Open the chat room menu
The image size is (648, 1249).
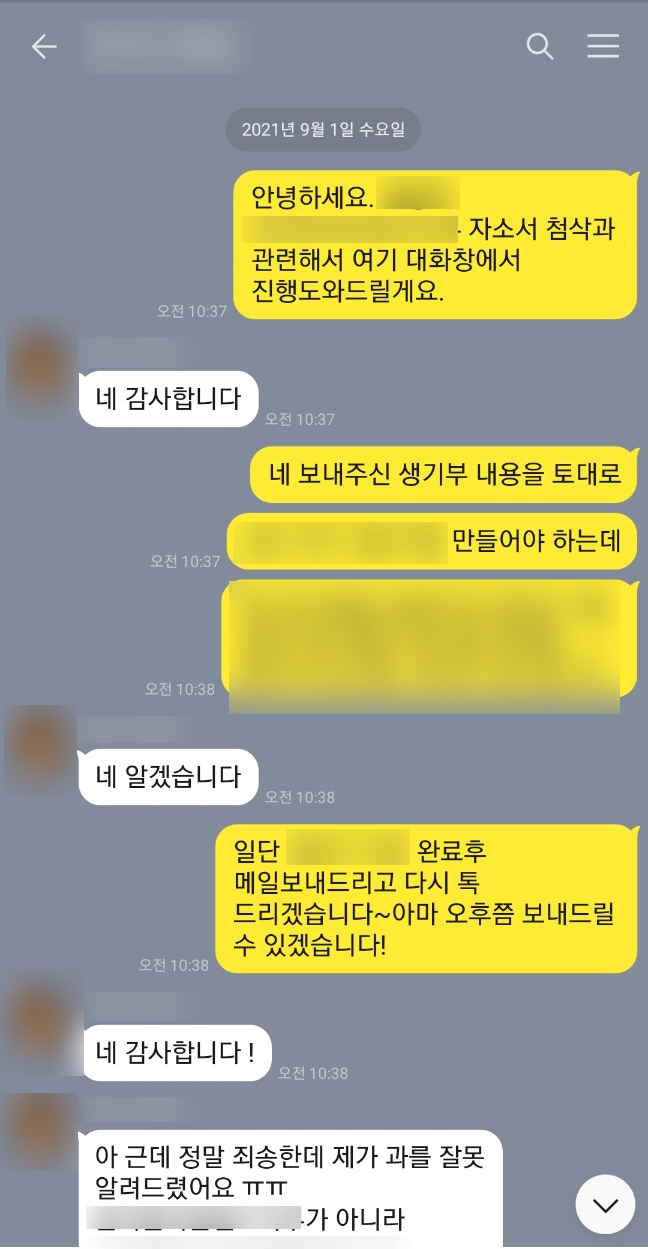coord(603,47)
